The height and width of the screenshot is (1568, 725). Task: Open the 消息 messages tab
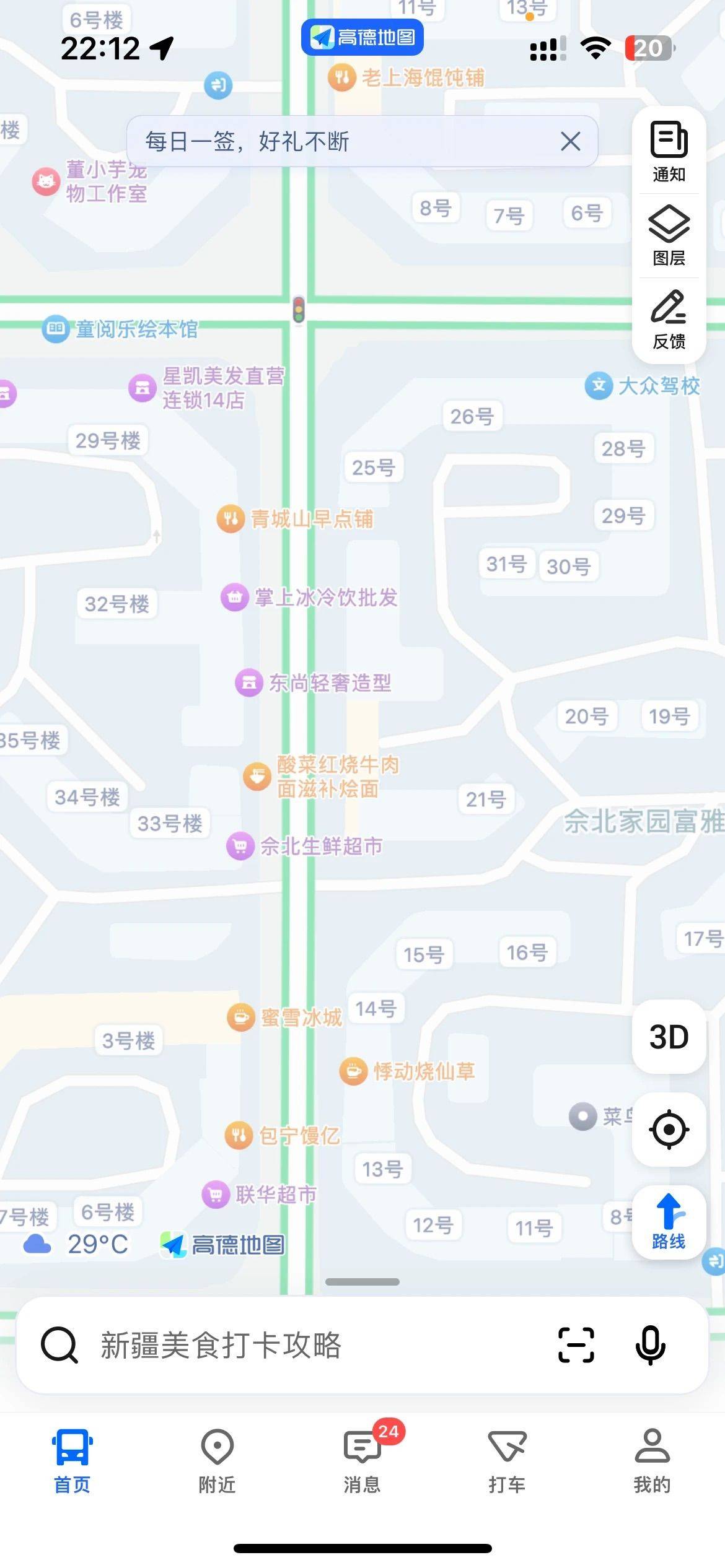(362, 1459)
